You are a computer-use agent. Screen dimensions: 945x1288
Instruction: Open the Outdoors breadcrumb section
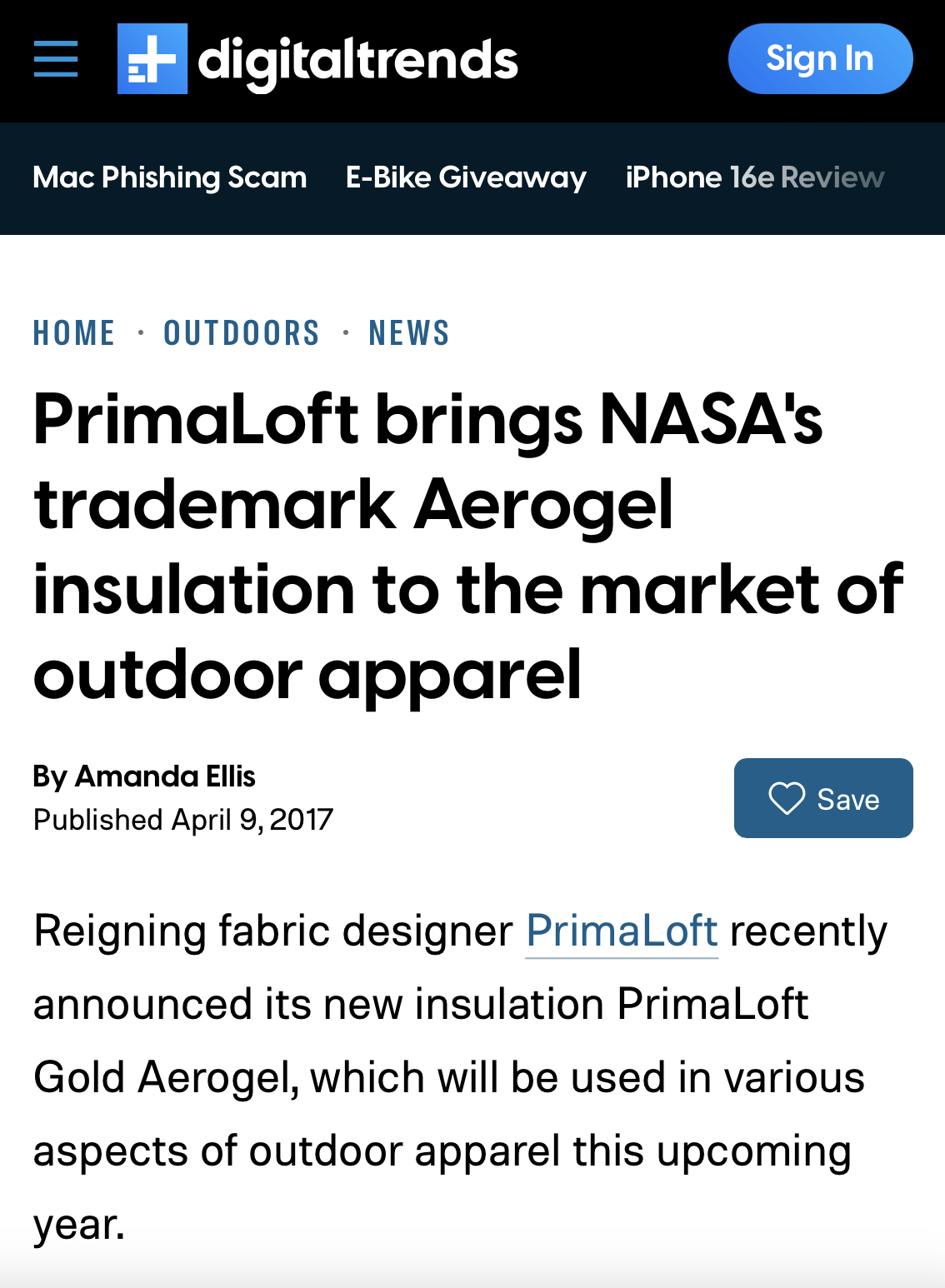242,333
